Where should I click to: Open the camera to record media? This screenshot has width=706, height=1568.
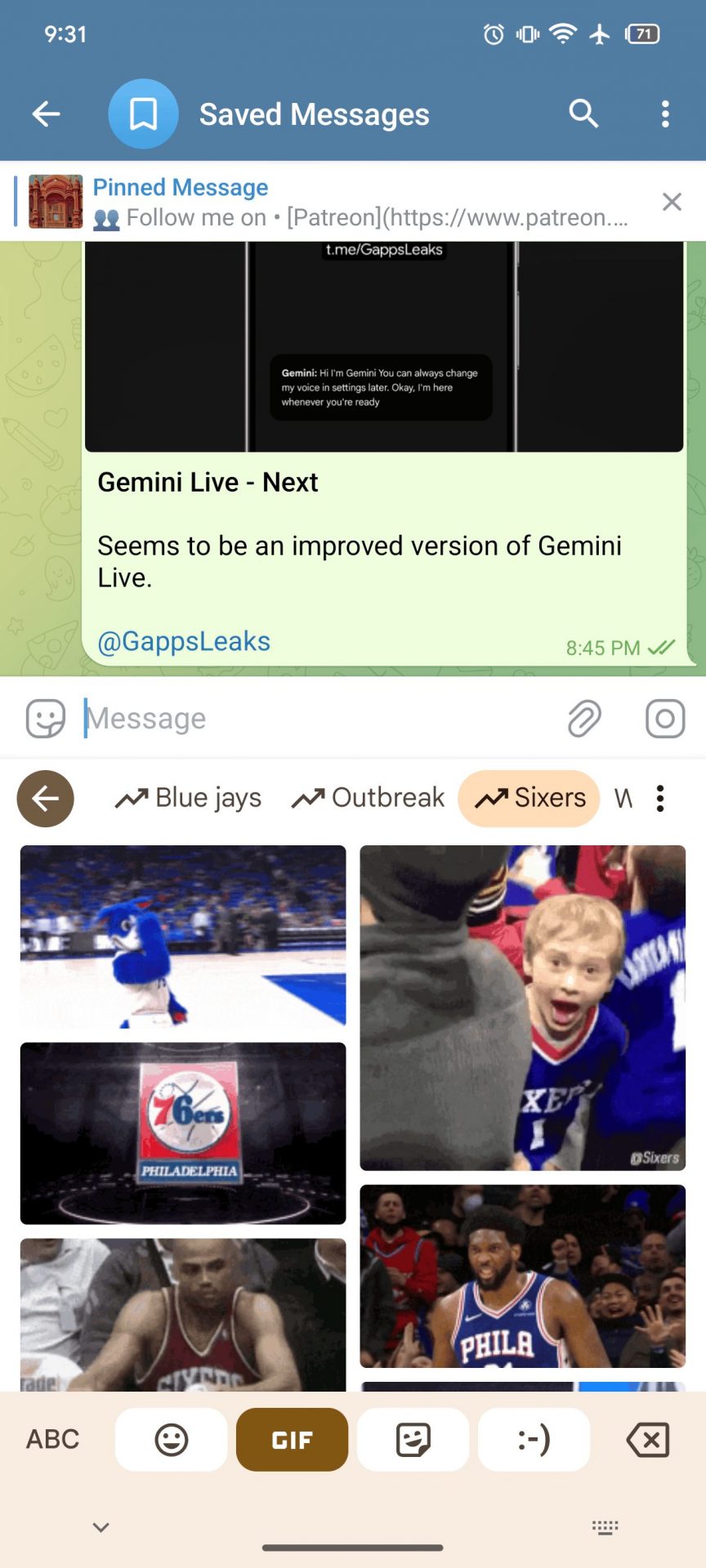click(665, 719)
